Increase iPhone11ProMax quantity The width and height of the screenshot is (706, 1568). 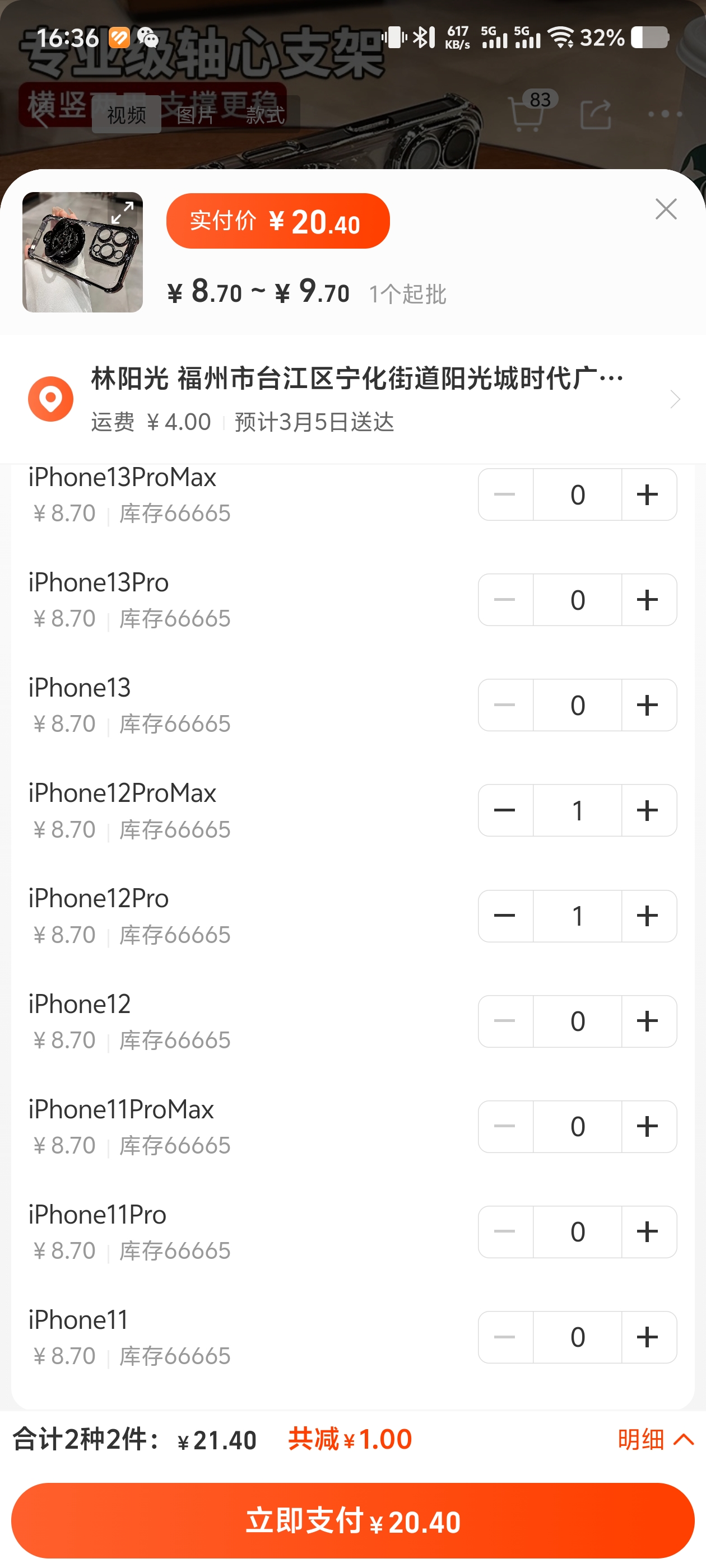coord(649,1127)
